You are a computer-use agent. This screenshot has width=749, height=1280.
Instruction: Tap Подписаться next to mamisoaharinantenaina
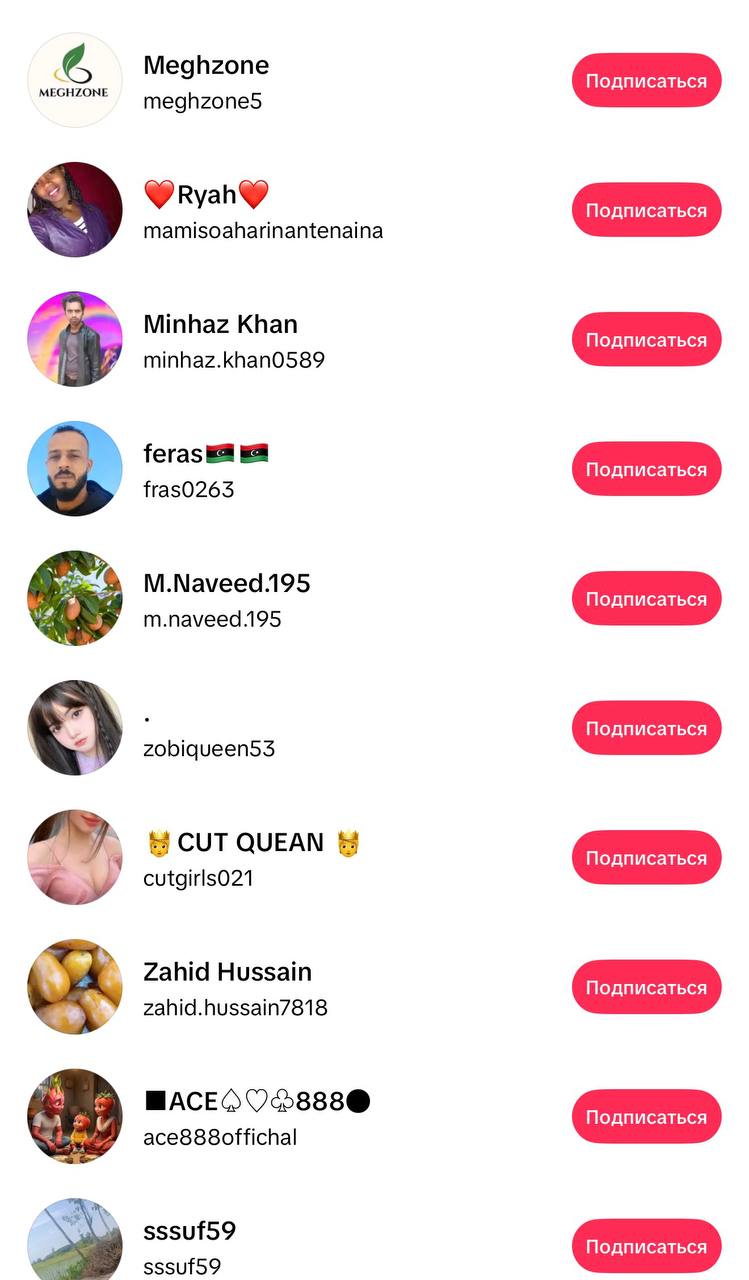(646, 210)
